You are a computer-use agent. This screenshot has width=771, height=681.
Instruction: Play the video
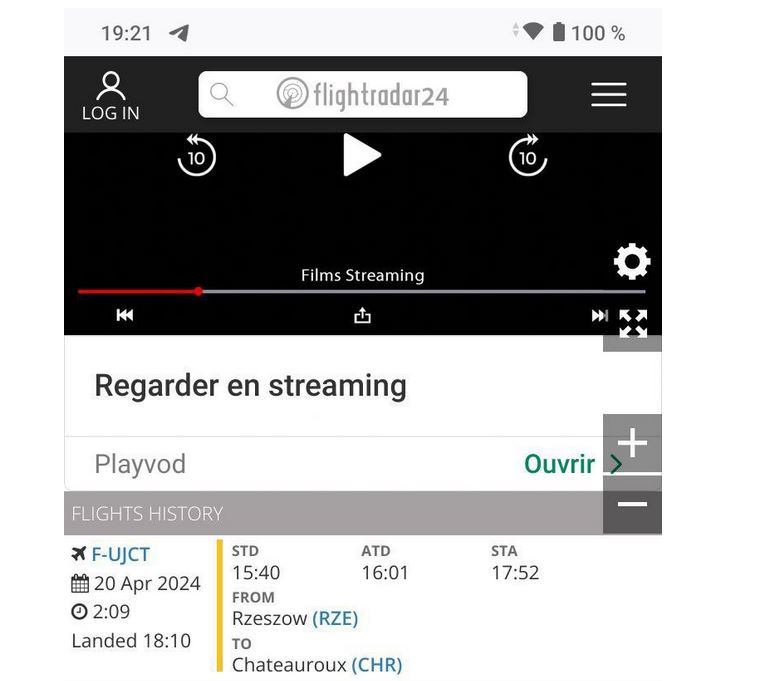361,155
